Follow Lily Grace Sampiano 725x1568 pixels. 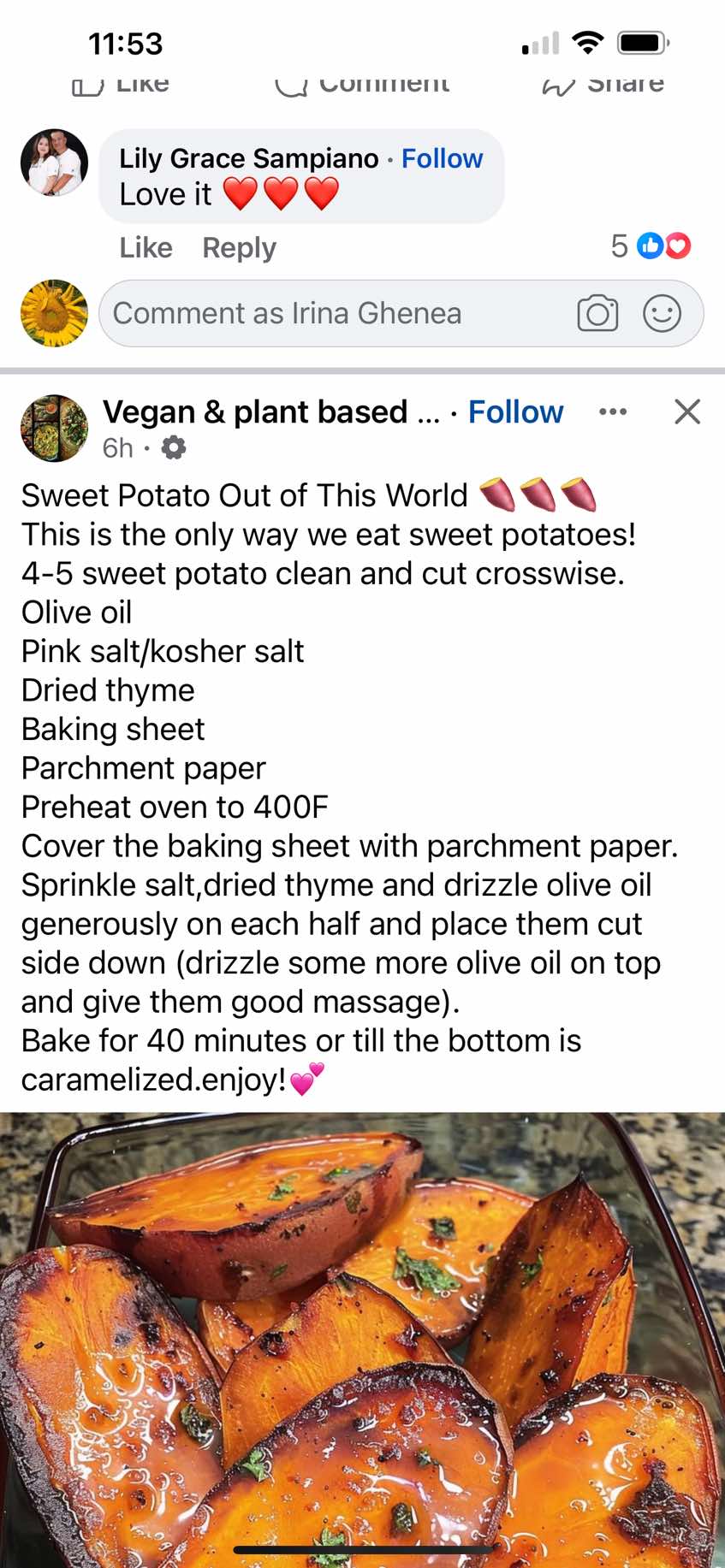click(x=442, y=159)
